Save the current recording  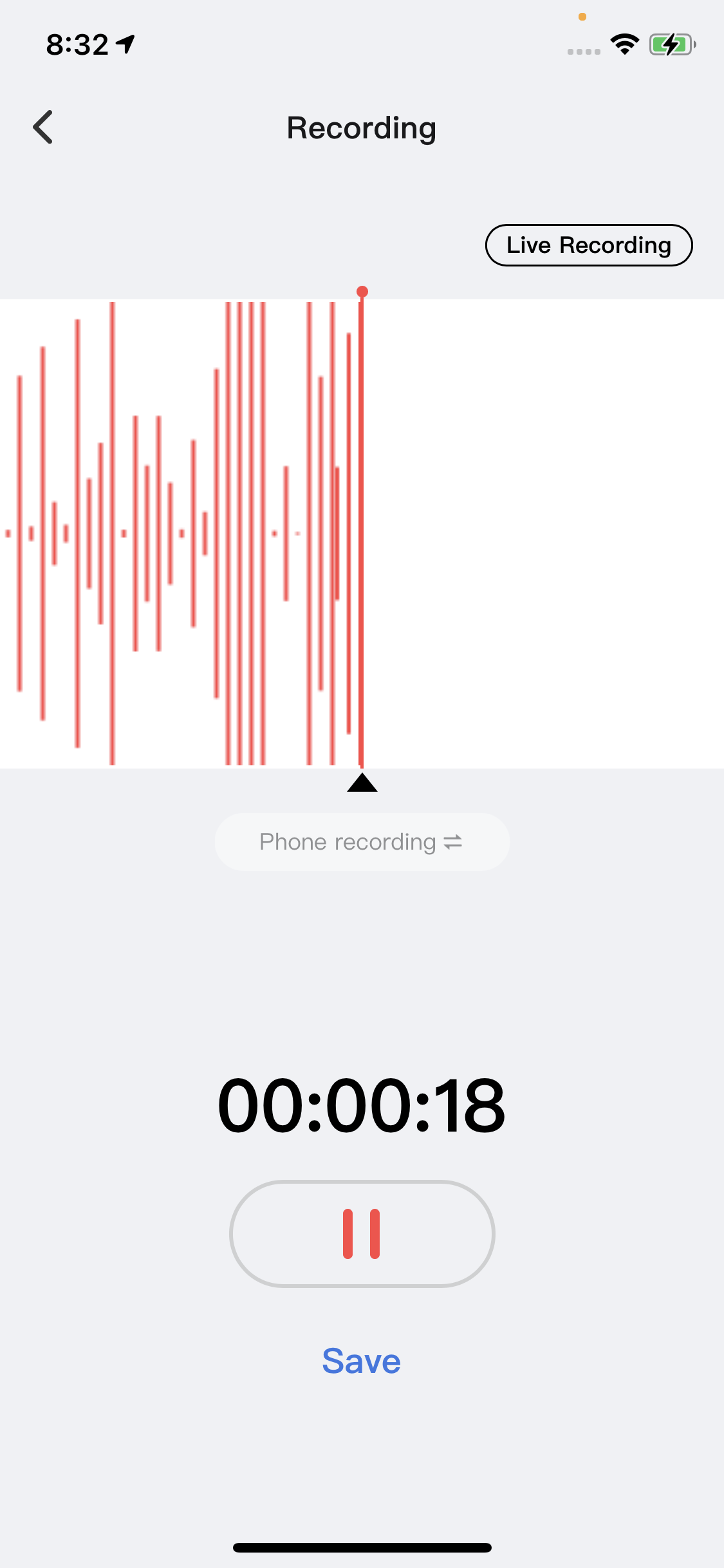pos(362,1361)
